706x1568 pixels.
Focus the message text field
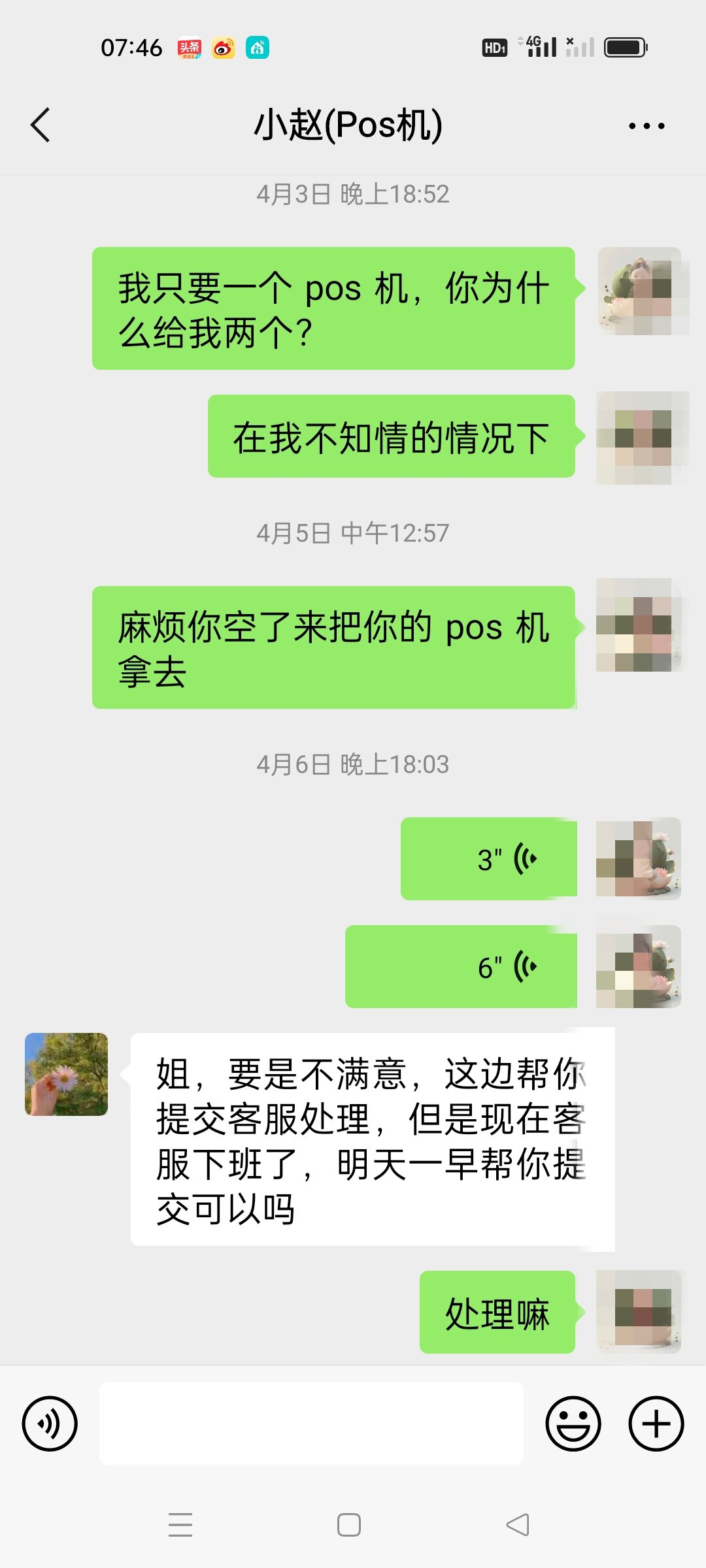pos(311,1423)
